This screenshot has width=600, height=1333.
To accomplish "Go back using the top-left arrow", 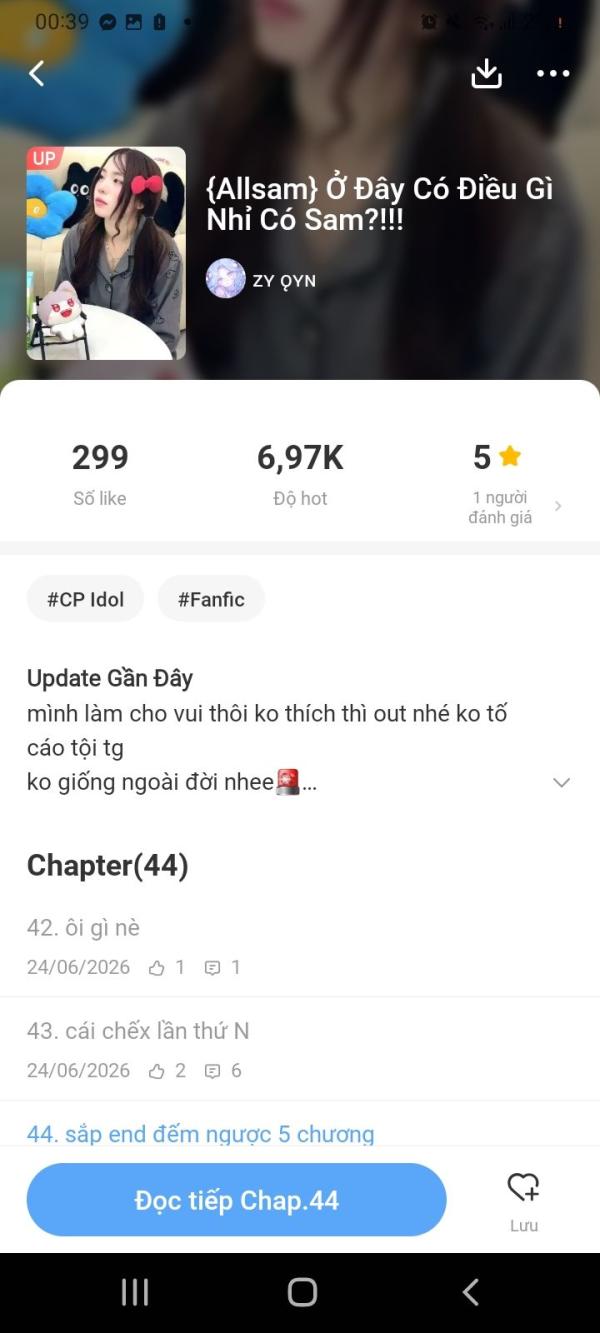I will click(x=37, y=73).
